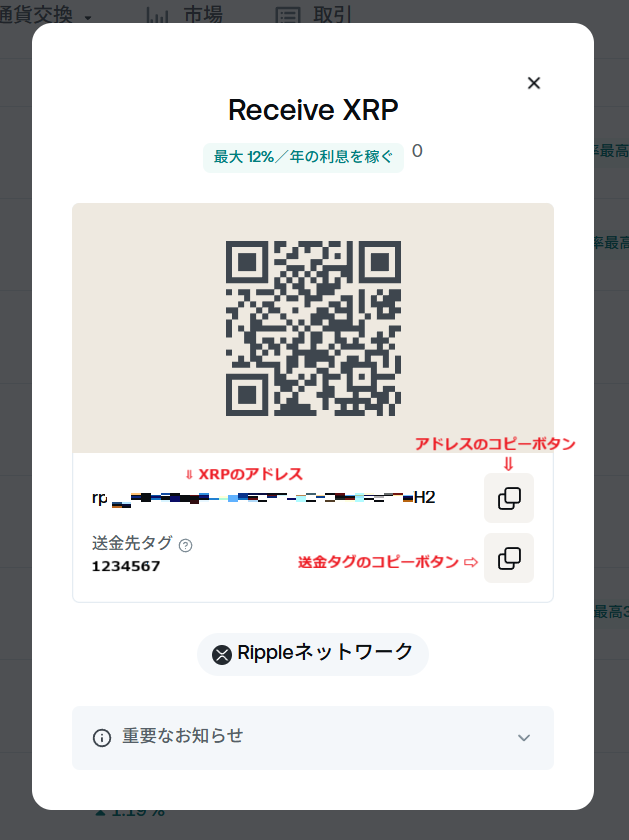
Task: Open the 送金先タグ help icon
Action: click(185, 545)
